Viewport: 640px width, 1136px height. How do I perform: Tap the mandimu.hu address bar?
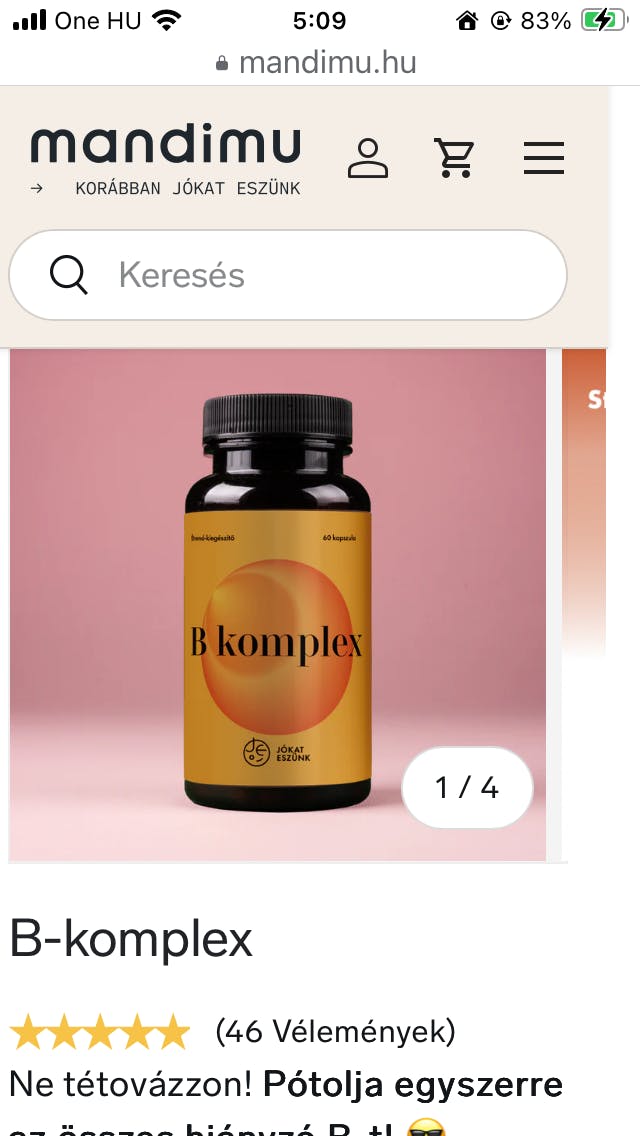click(318, 63)
